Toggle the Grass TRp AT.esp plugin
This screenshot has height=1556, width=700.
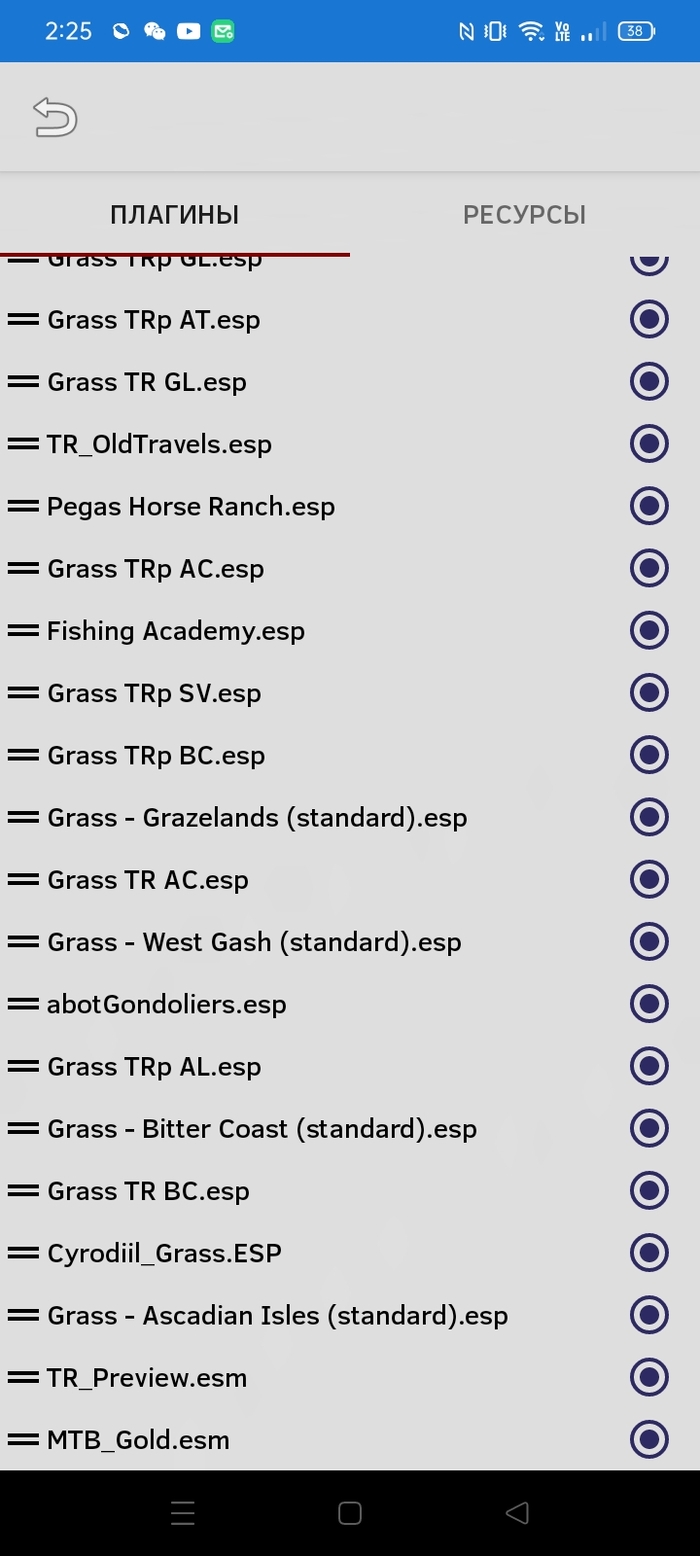click(x=649, y=320)
